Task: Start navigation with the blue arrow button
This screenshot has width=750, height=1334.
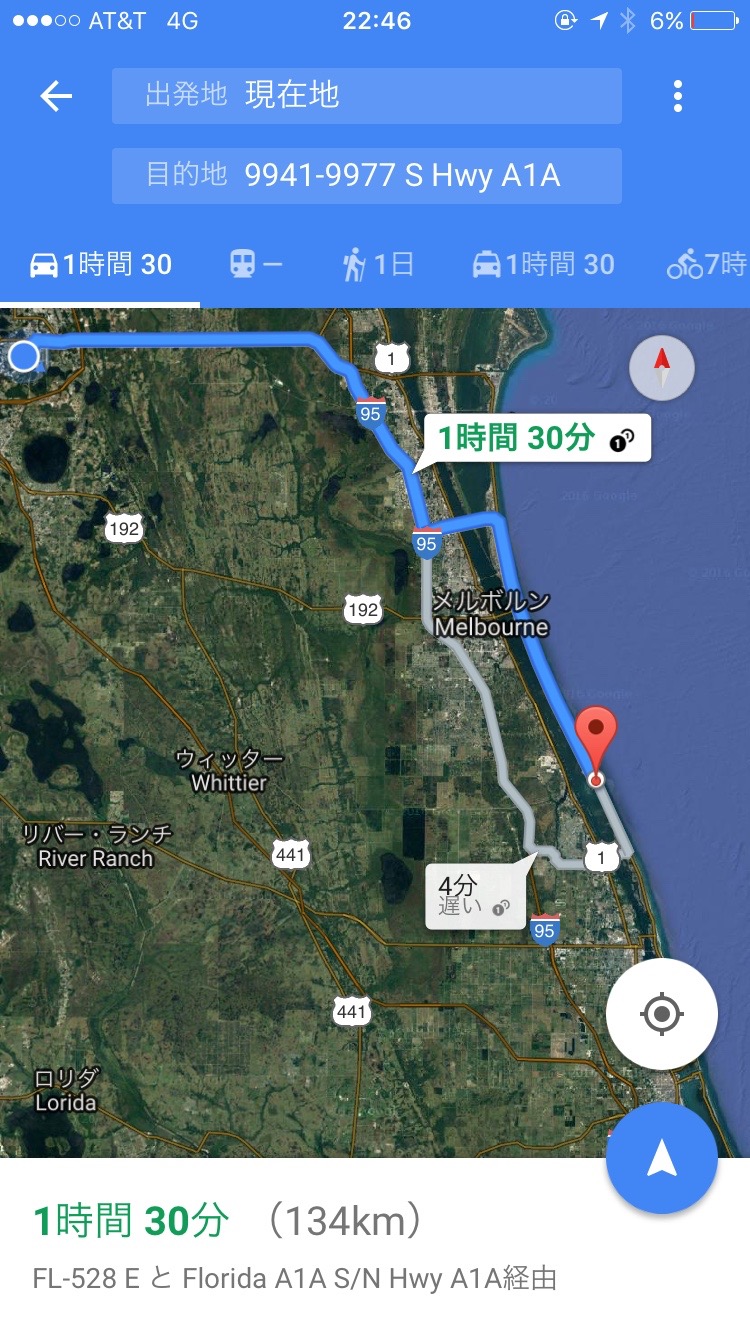Action: 662,1158
